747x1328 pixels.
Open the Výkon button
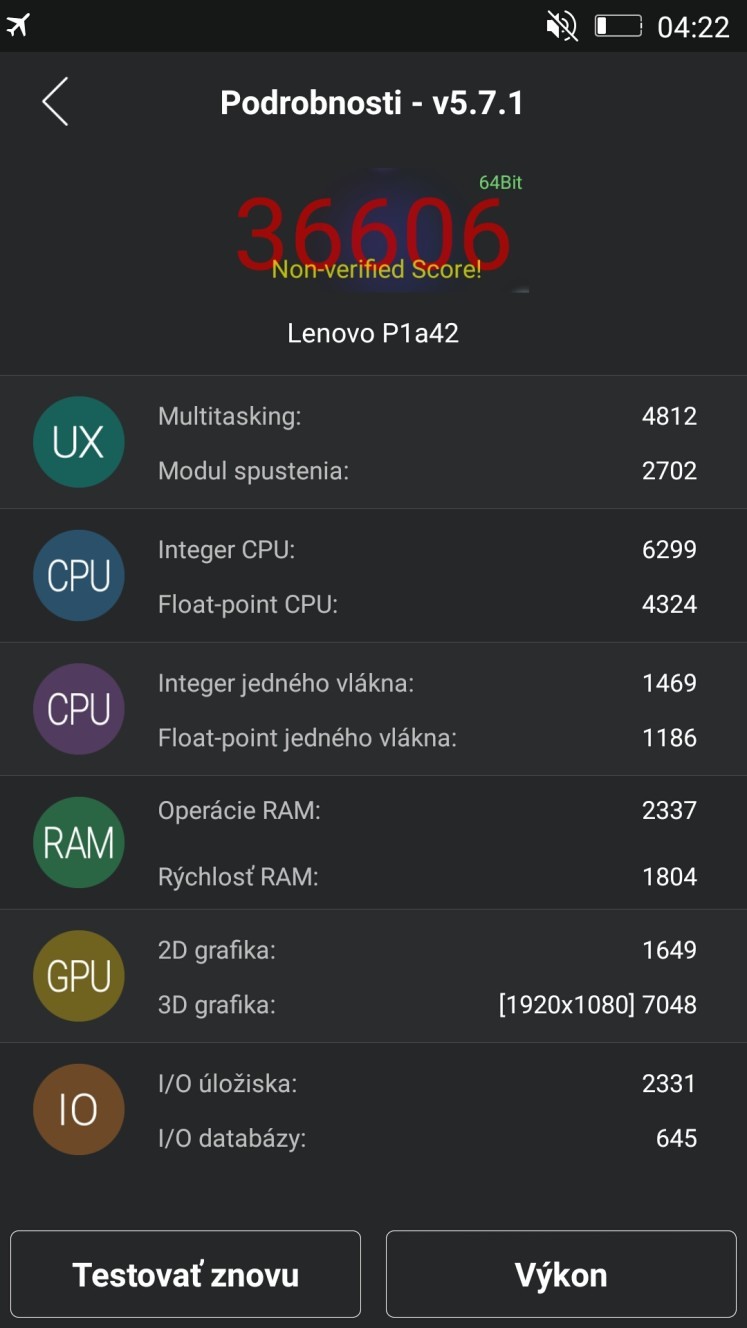tap(561, 1274)
